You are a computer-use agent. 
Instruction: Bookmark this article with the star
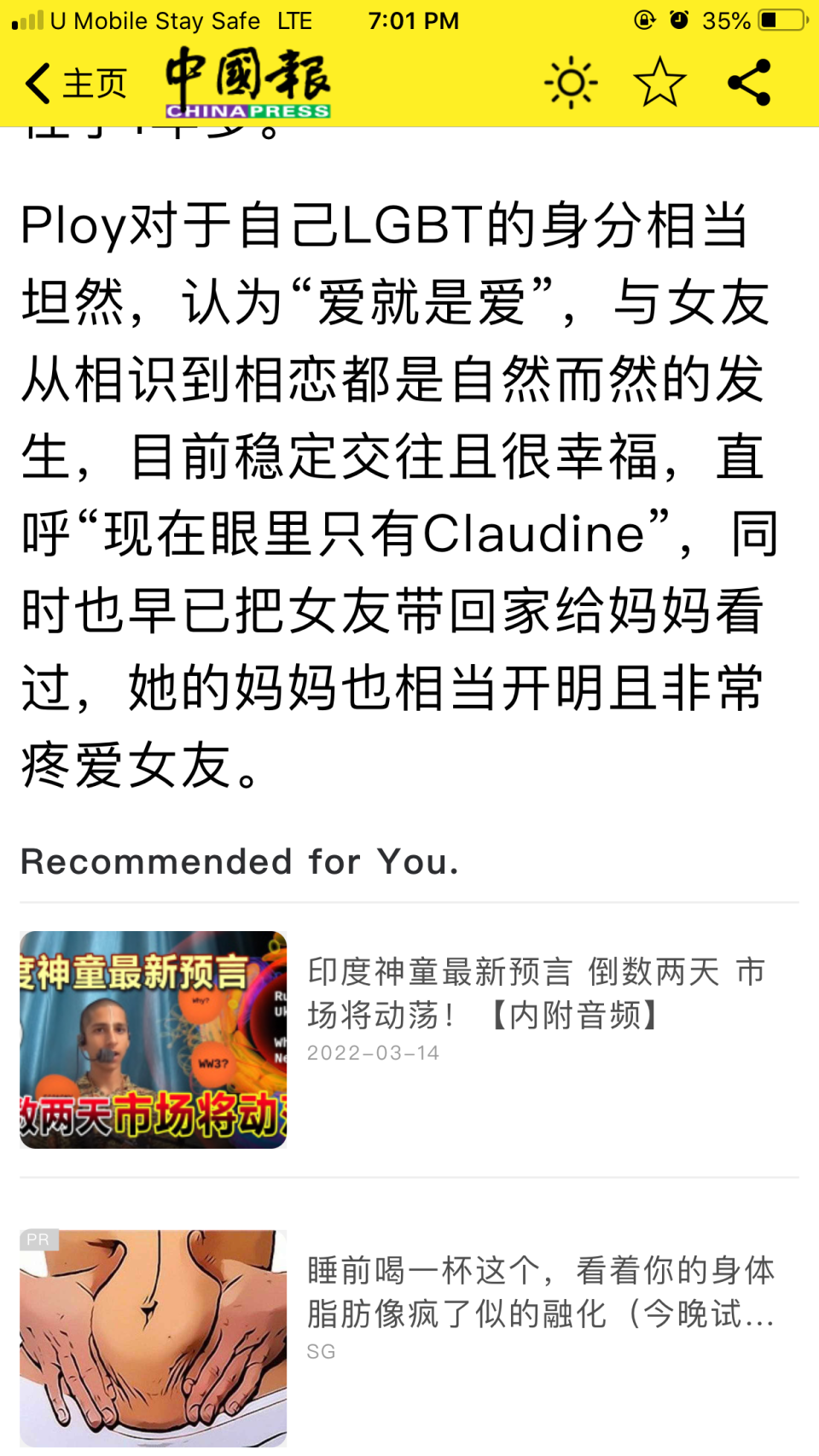659,83
